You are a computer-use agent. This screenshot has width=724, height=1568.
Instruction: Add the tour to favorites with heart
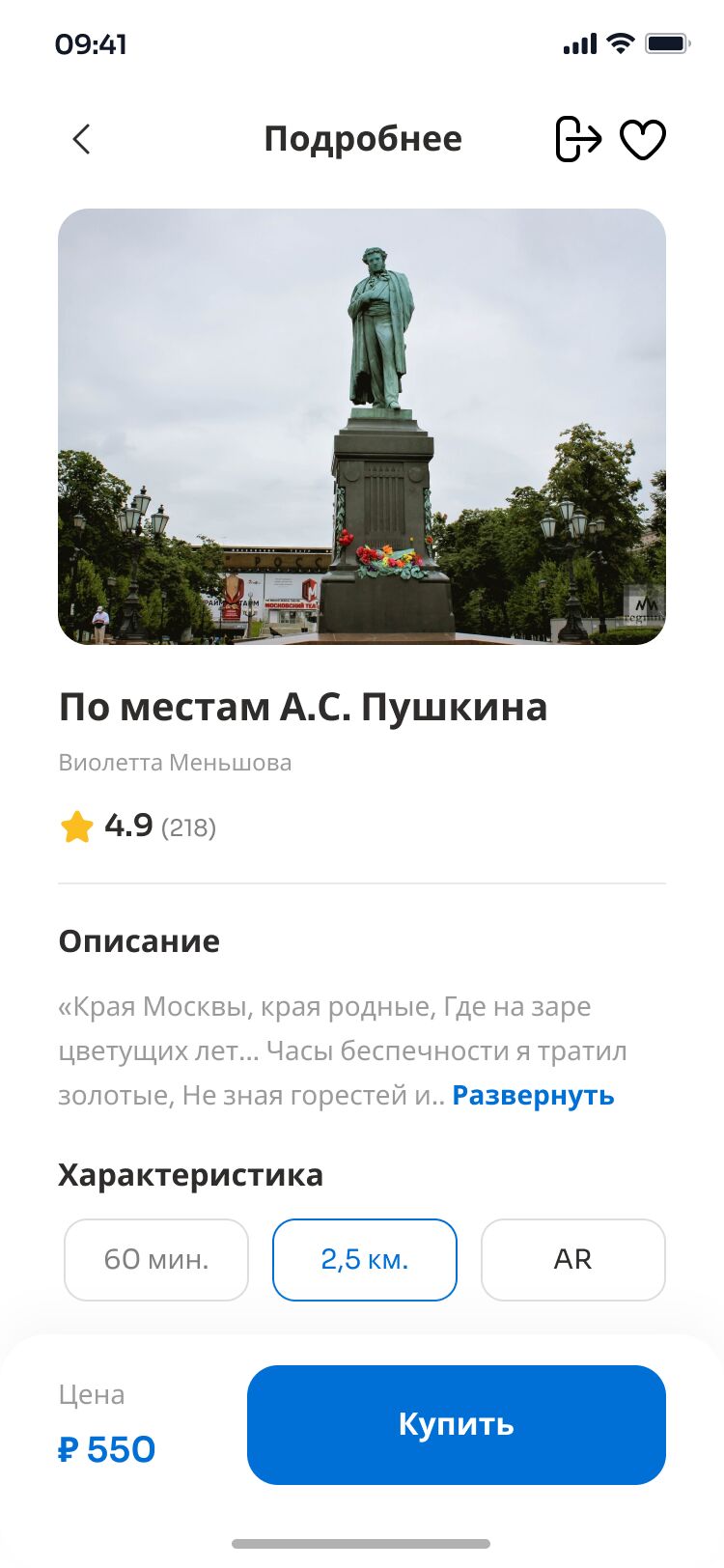642,140
